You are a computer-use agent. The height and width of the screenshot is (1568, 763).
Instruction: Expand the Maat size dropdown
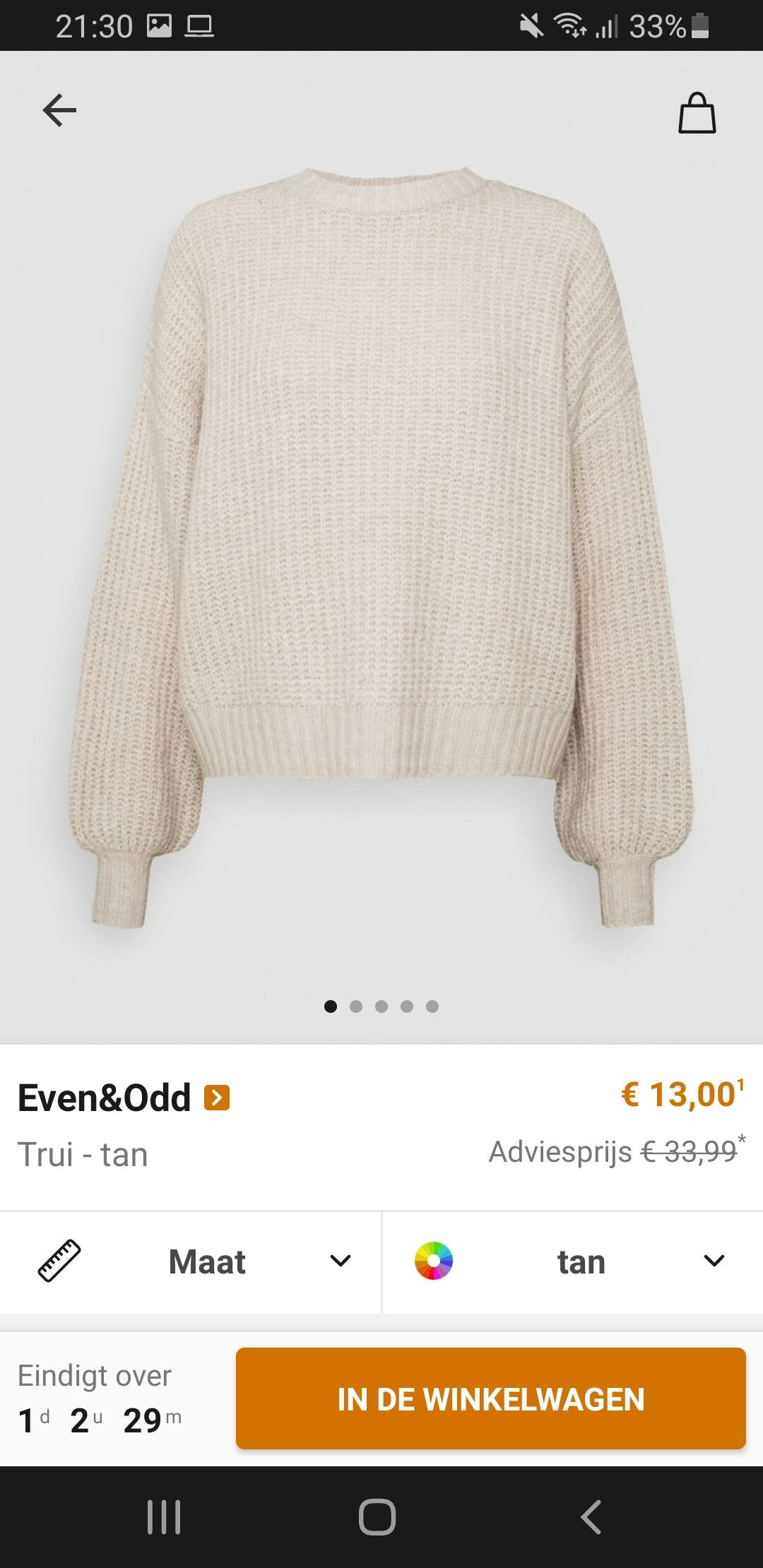(x=191, y=1261)
